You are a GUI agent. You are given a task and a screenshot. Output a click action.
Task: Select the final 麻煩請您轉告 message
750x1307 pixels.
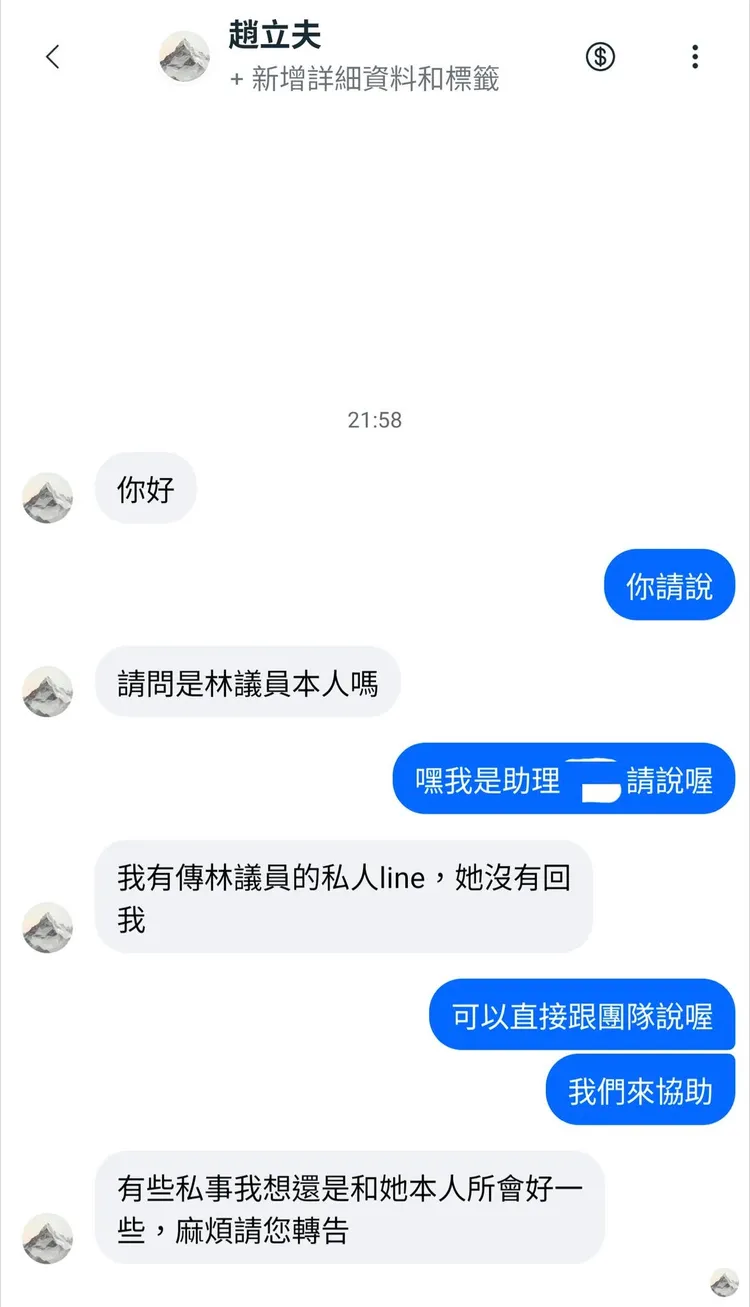pos(350,1210)
